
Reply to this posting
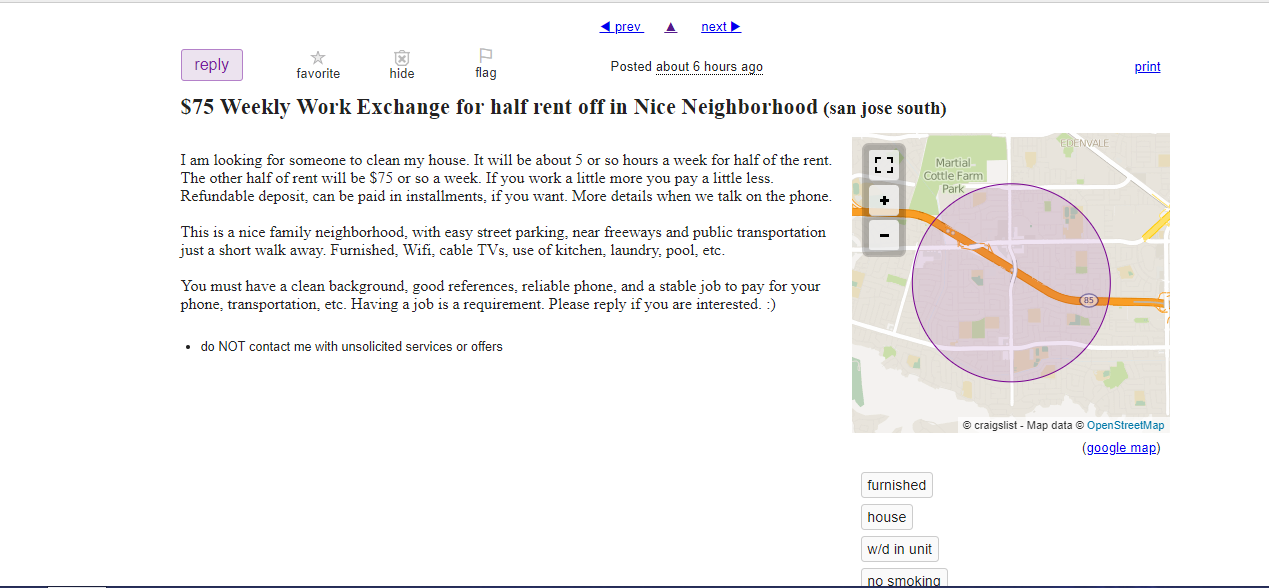[212, 65]
